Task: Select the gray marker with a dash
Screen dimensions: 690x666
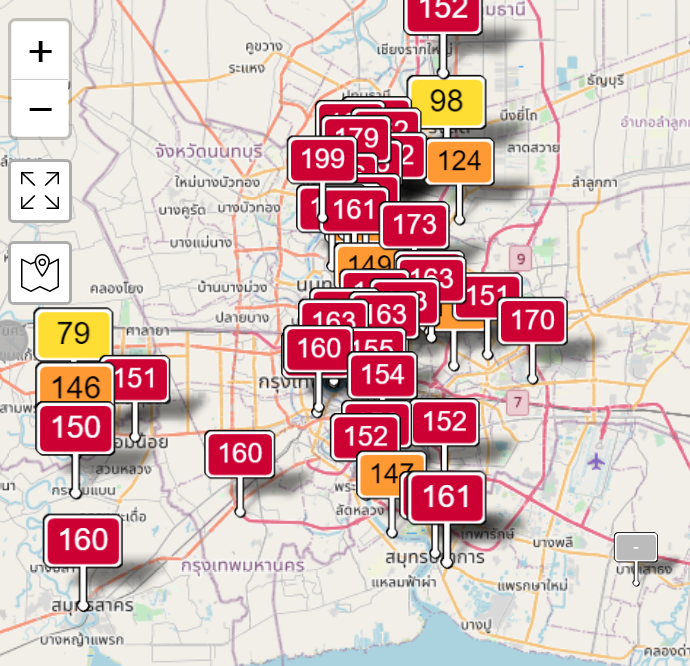Action: coord(636,547)
